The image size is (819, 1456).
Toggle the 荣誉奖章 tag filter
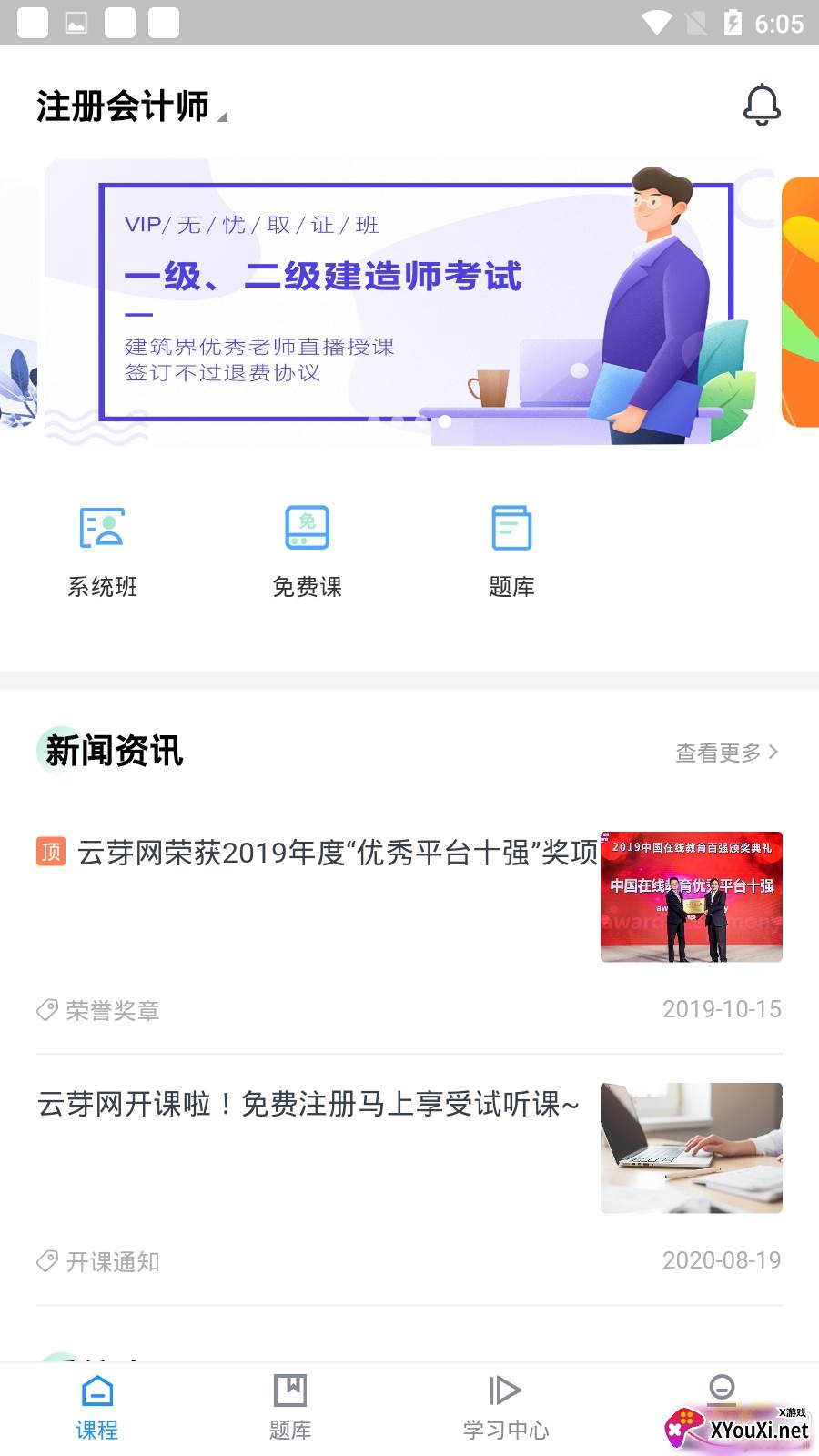(110, 1010)
